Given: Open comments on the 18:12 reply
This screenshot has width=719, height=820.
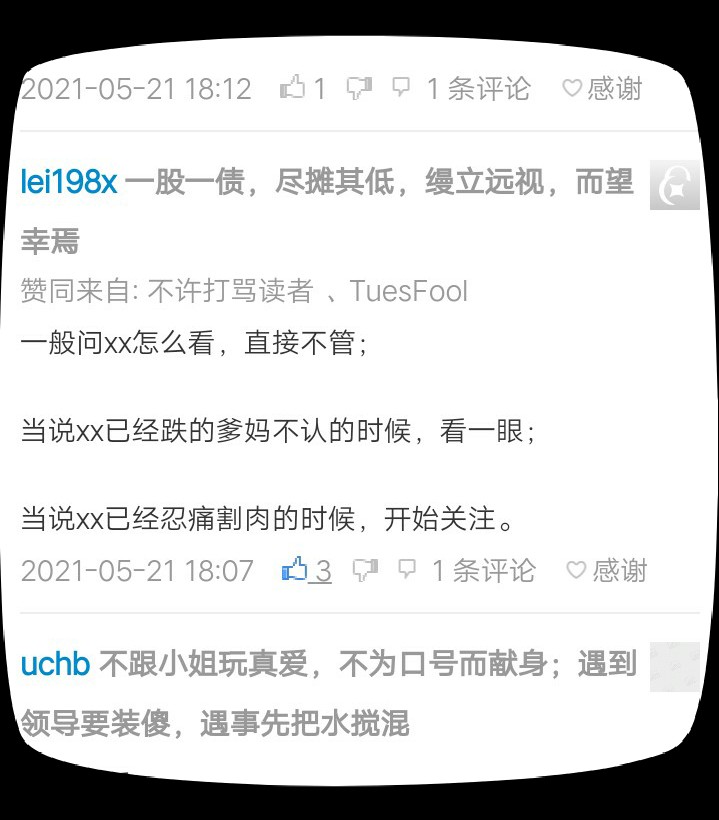Looking at the screenshot, I should pyautogui.click(x=461, y=89).
